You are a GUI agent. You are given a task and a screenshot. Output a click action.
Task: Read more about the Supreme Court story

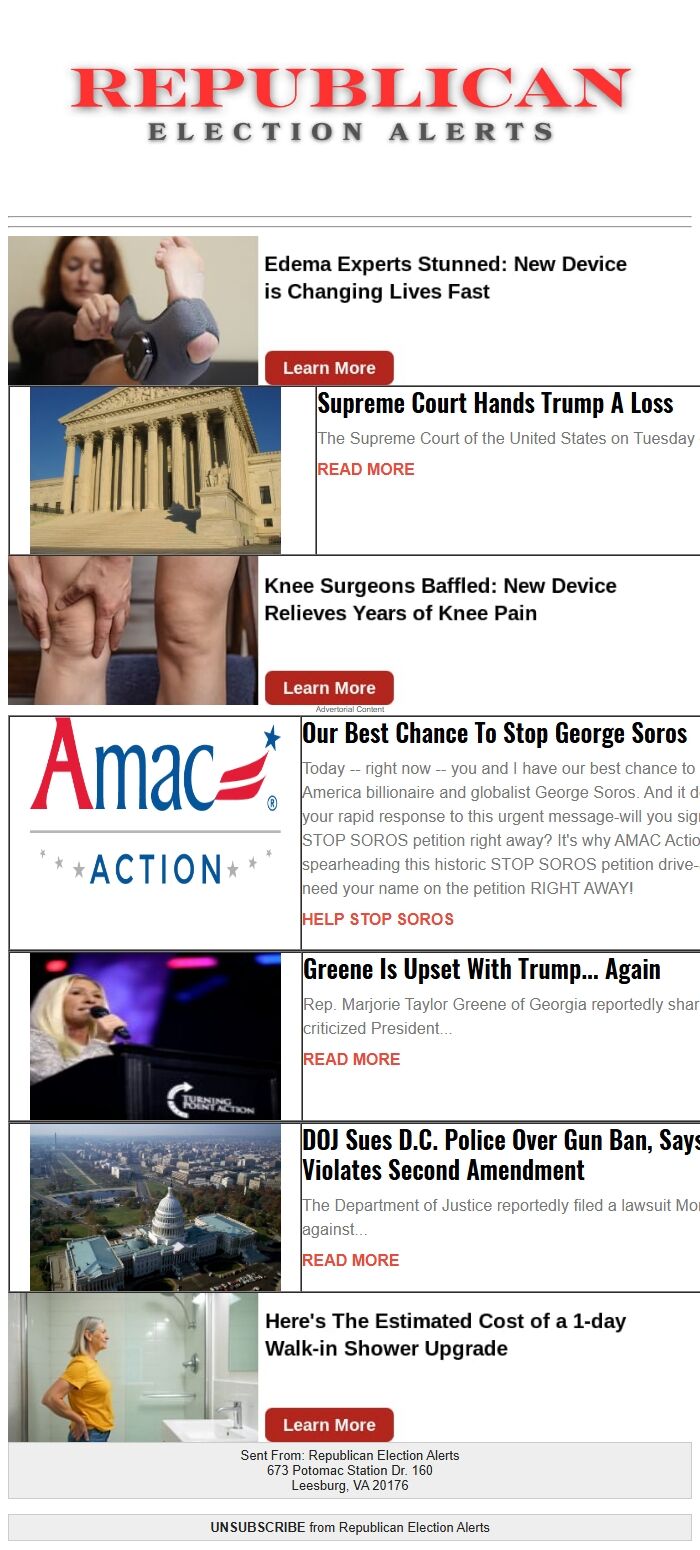click(365, 469)
